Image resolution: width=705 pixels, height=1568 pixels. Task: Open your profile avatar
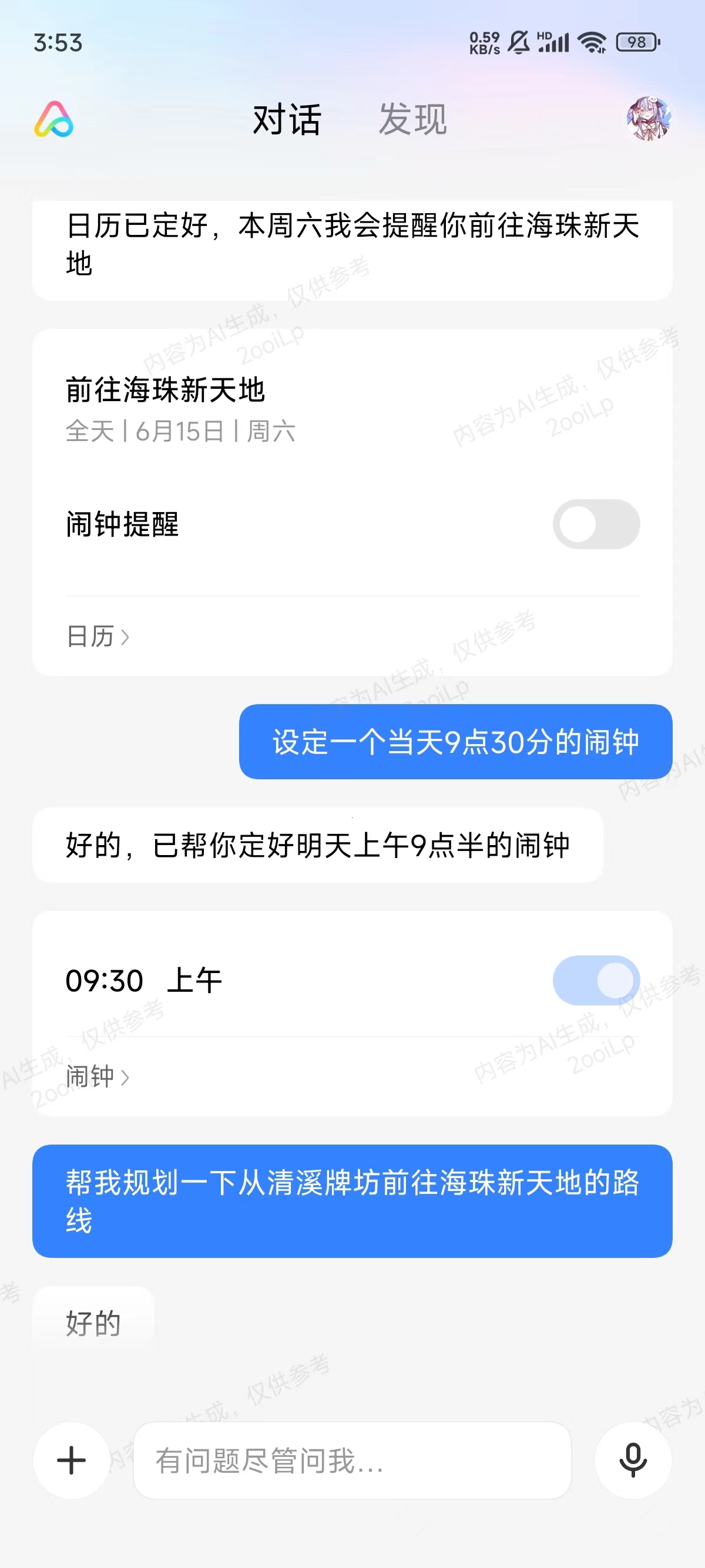pos(649,119)
